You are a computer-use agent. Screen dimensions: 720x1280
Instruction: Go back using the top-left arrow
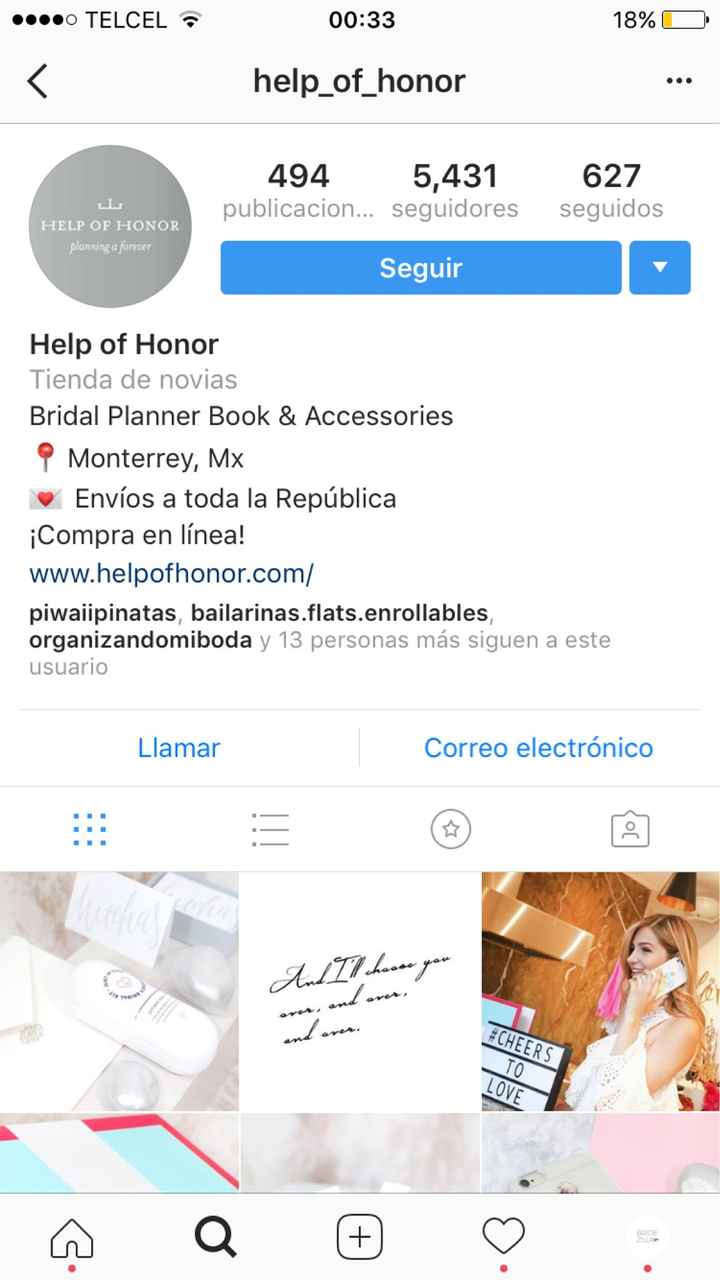tap(38, 81)
